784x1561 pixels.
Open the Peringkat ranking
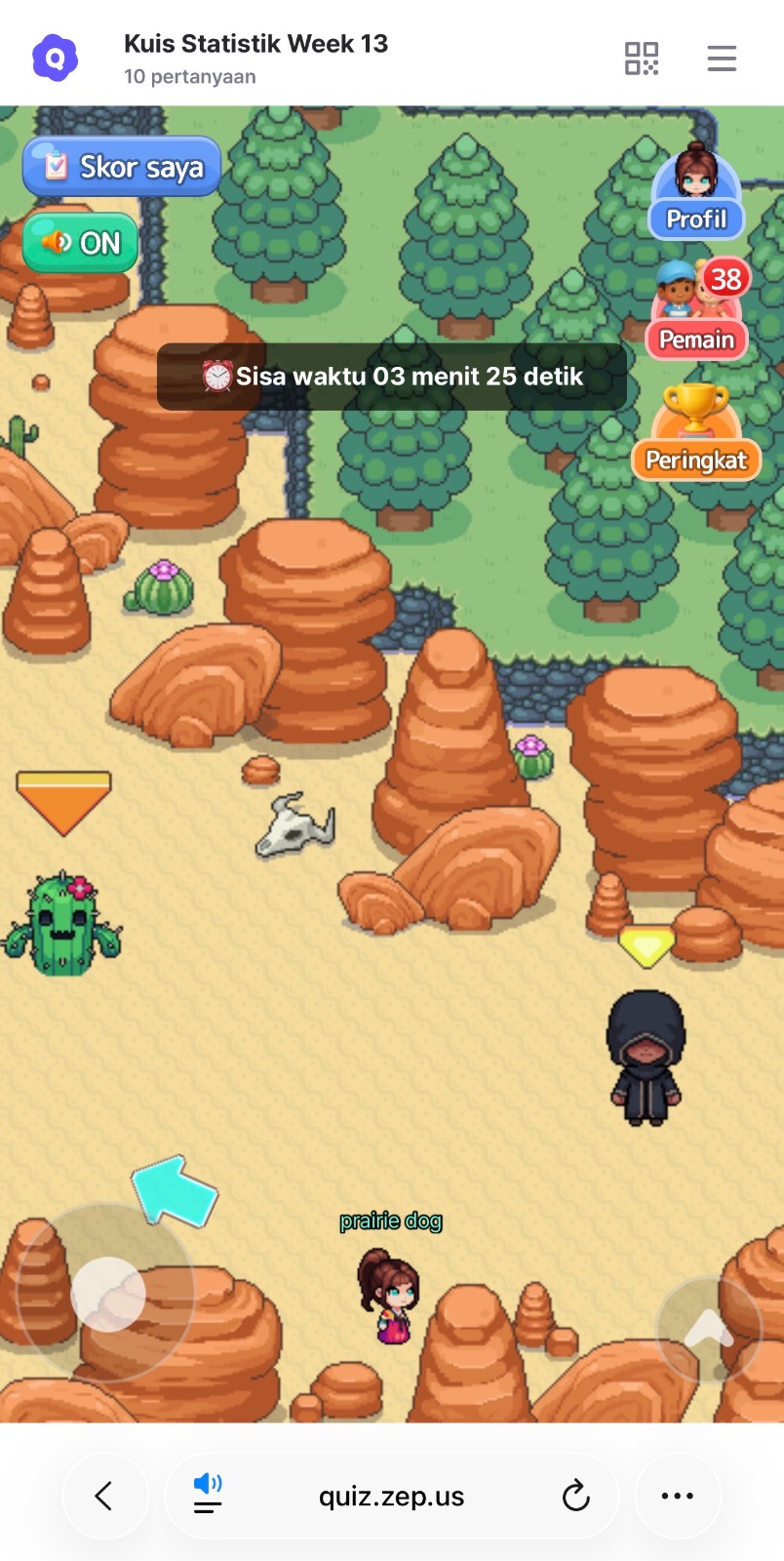pyautogui.click(x=696, y=433)
